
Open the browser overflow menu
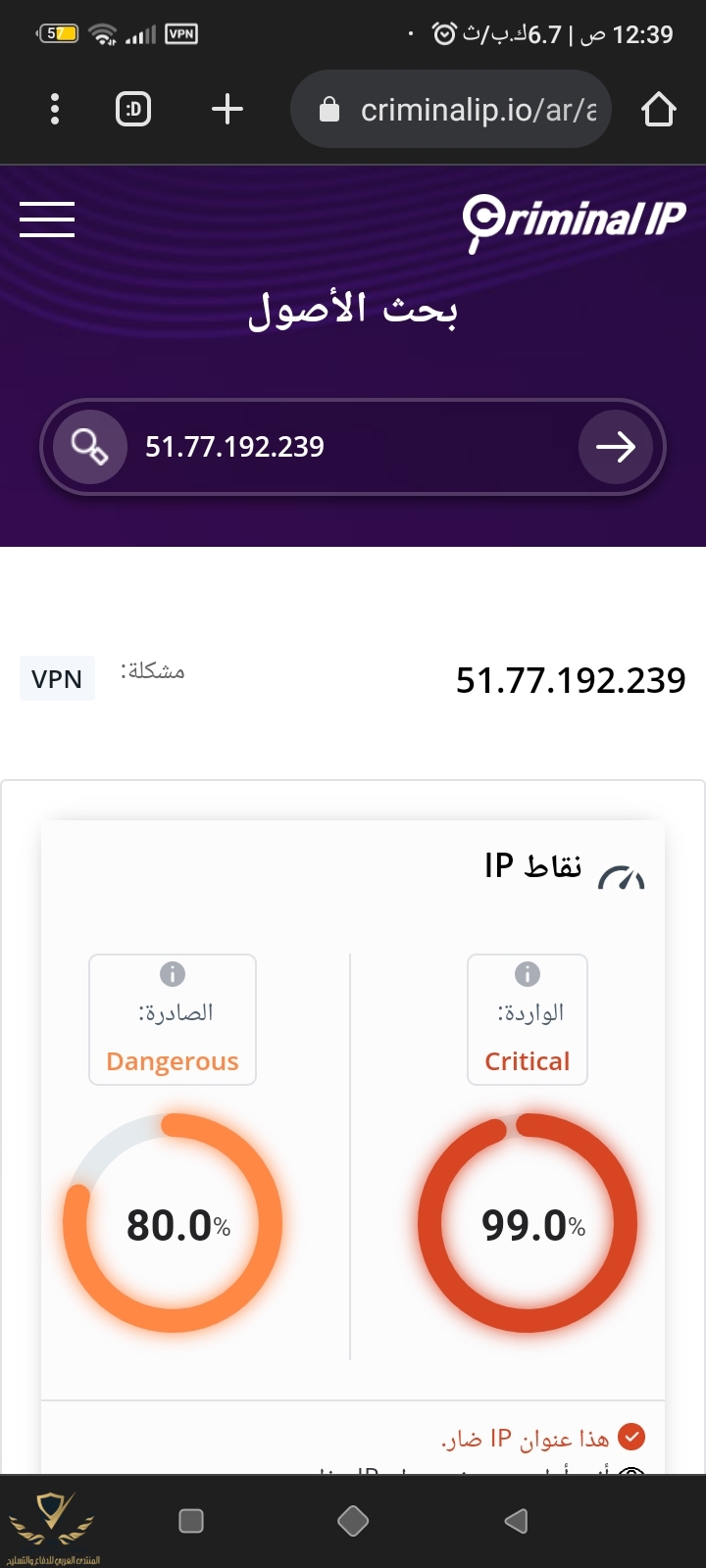click(x=55, y=109)
